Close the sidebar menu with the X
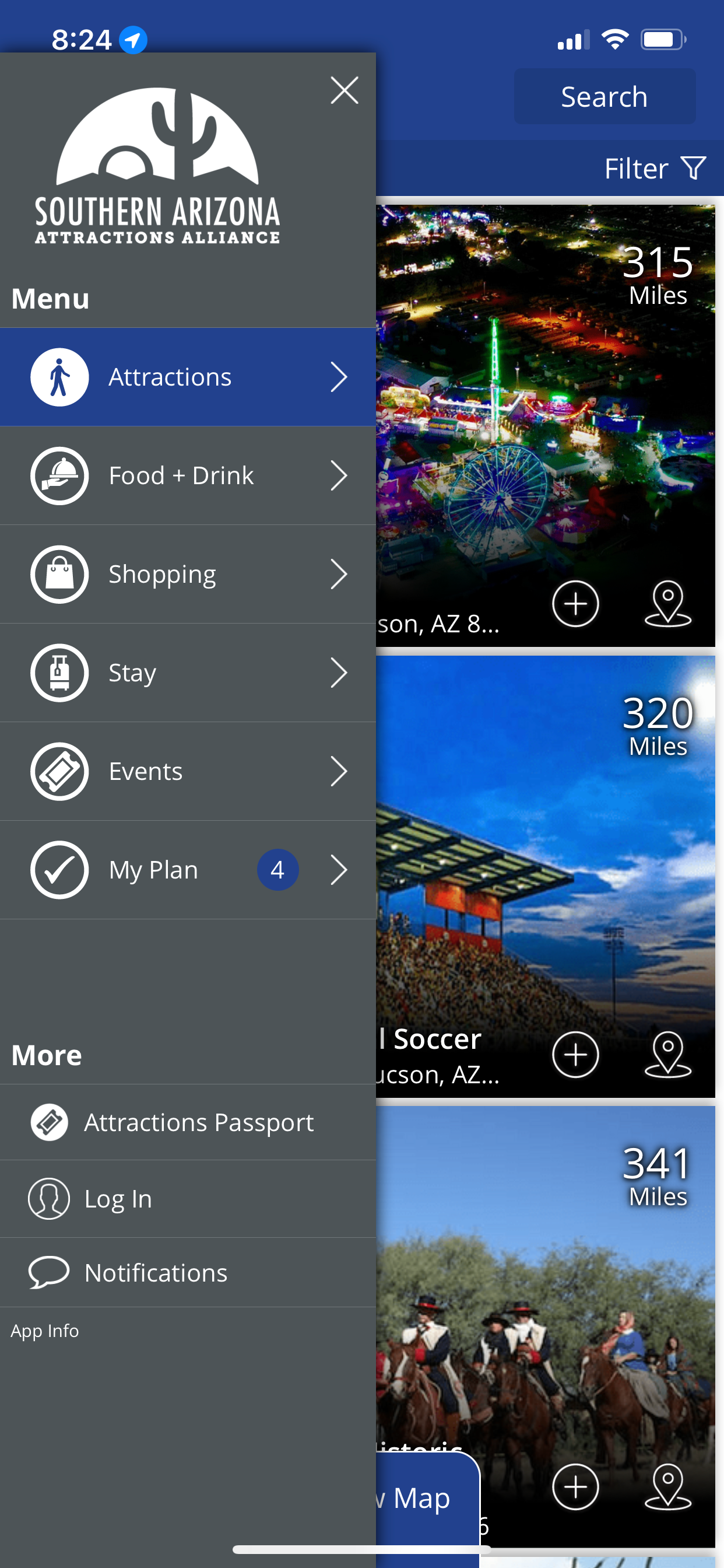 pos(345,89)
